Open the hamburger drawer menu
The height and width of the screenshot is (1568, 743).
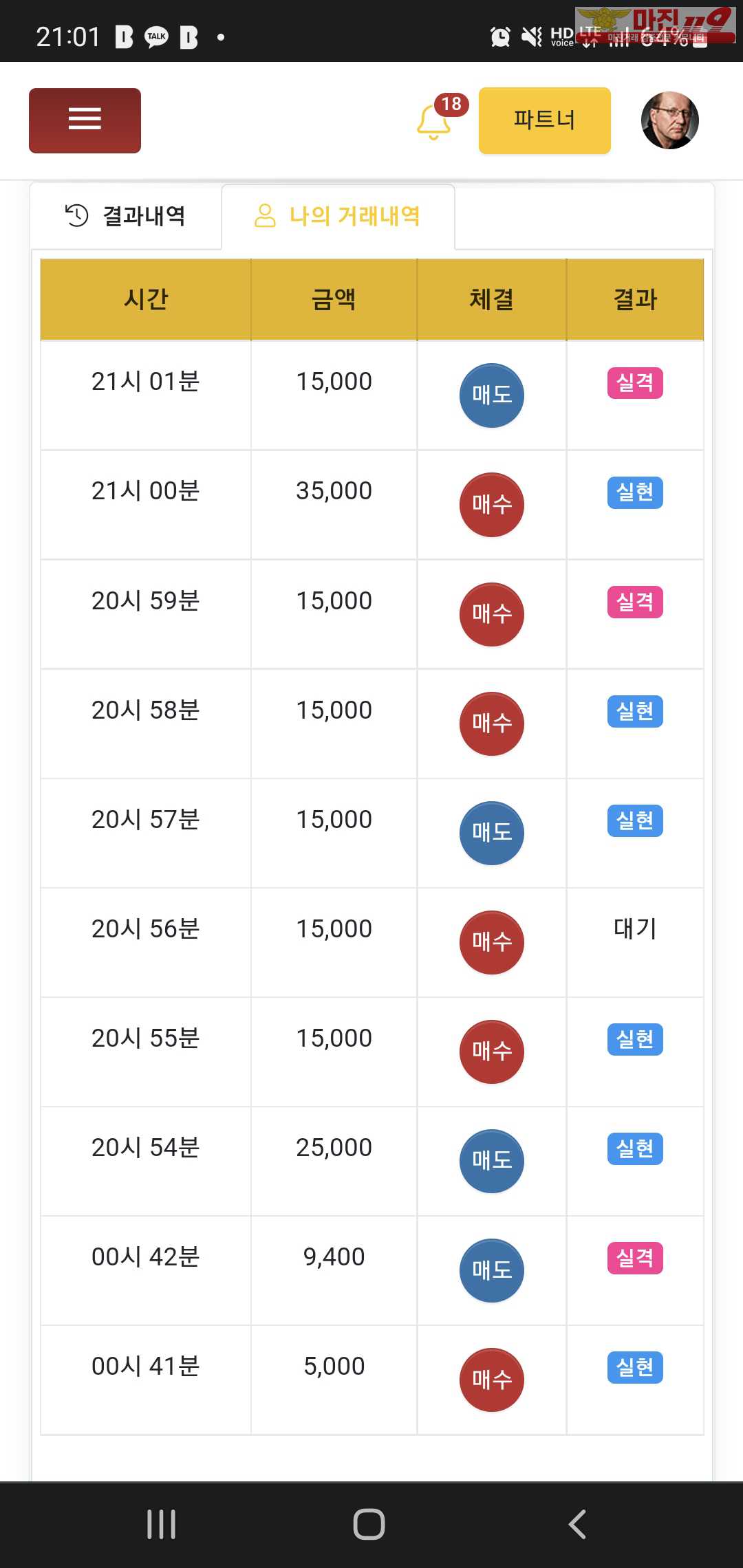click(85, 120)
